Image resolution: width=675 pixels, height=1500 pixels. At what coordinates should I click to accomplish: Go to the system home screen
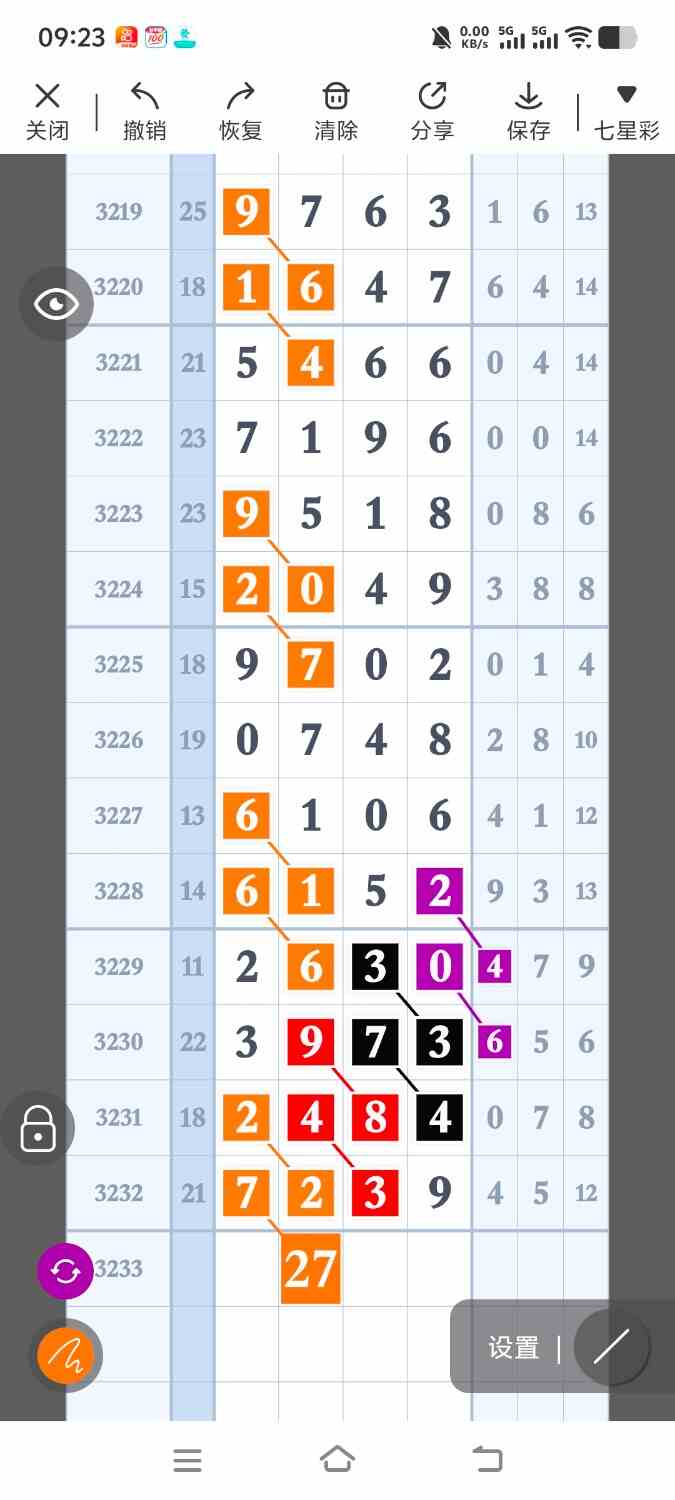(337, 1460)
